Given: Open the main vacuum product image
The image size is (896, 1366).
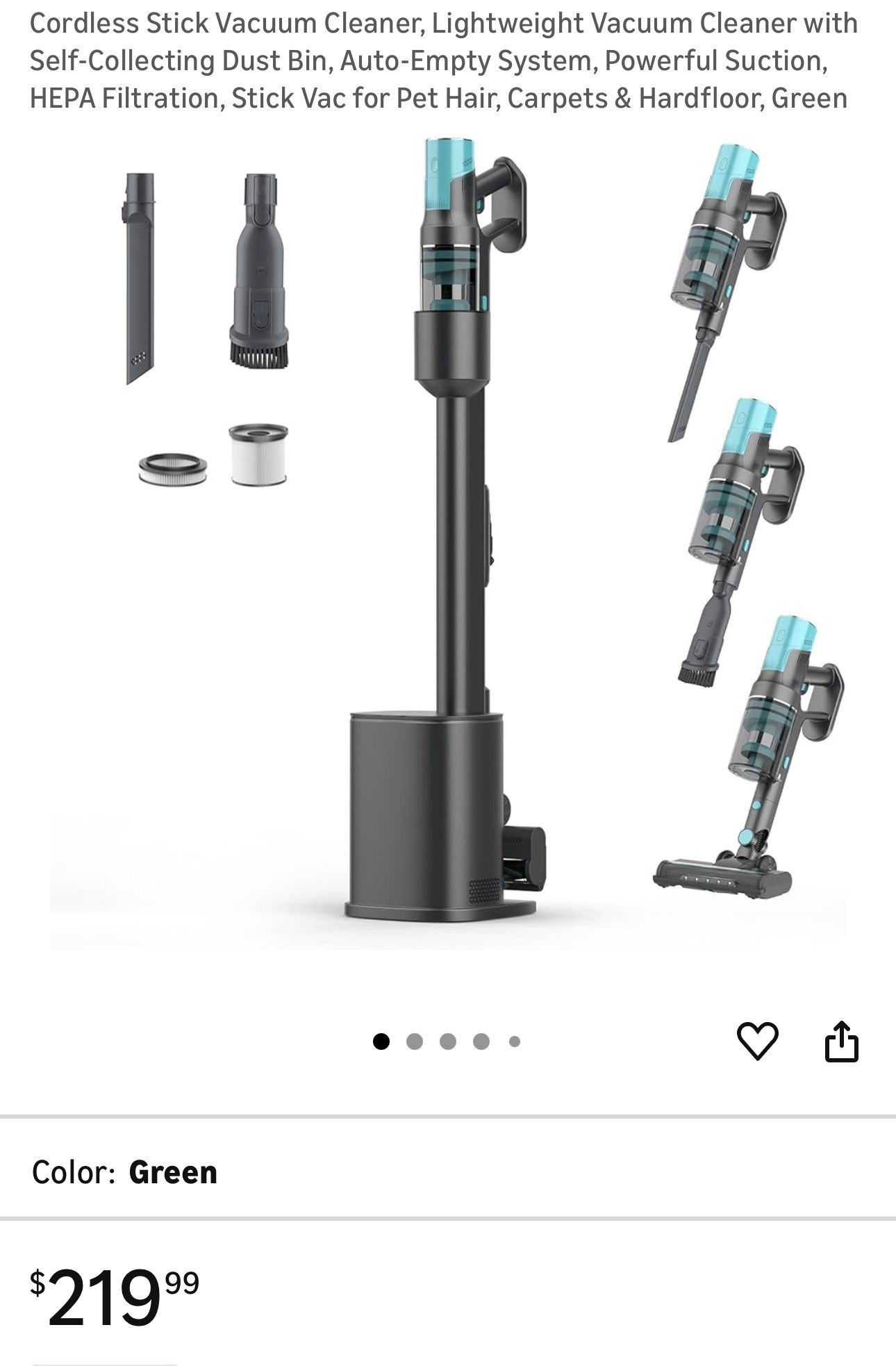Looking at the screenshot, I should click(448, 542).
